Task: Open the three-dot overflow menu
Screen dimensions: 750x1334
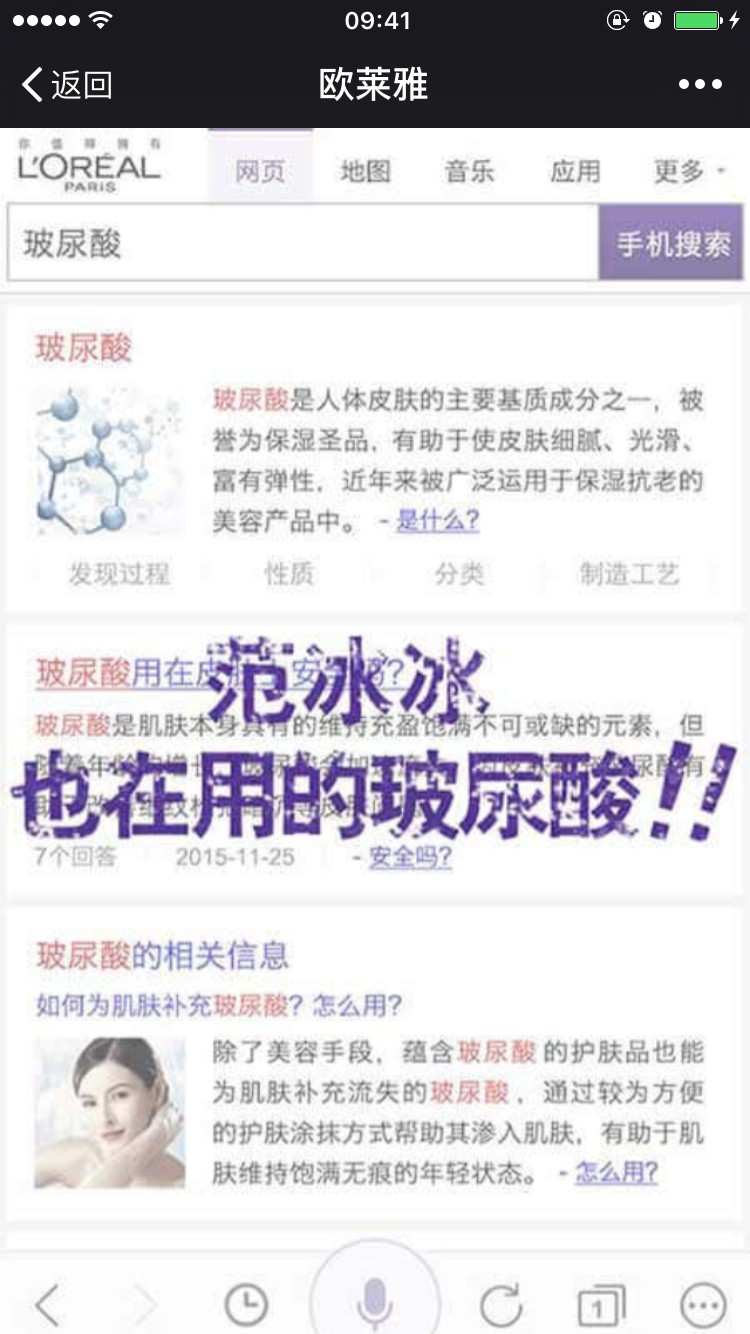Action: (x=700, y=85)
